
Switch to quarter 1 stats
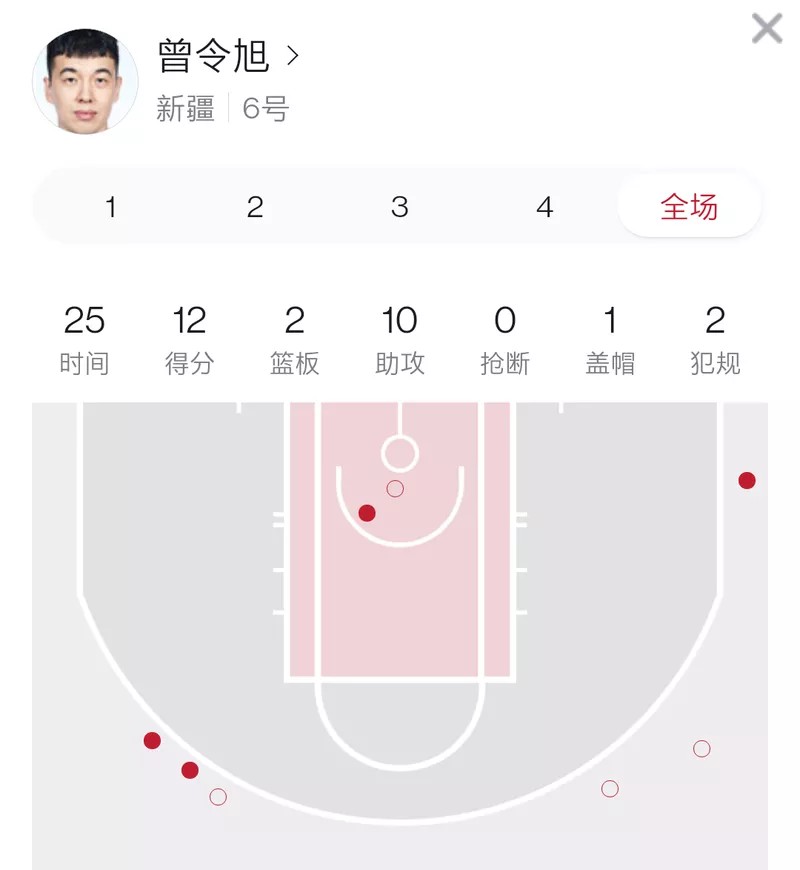(110, 208)
